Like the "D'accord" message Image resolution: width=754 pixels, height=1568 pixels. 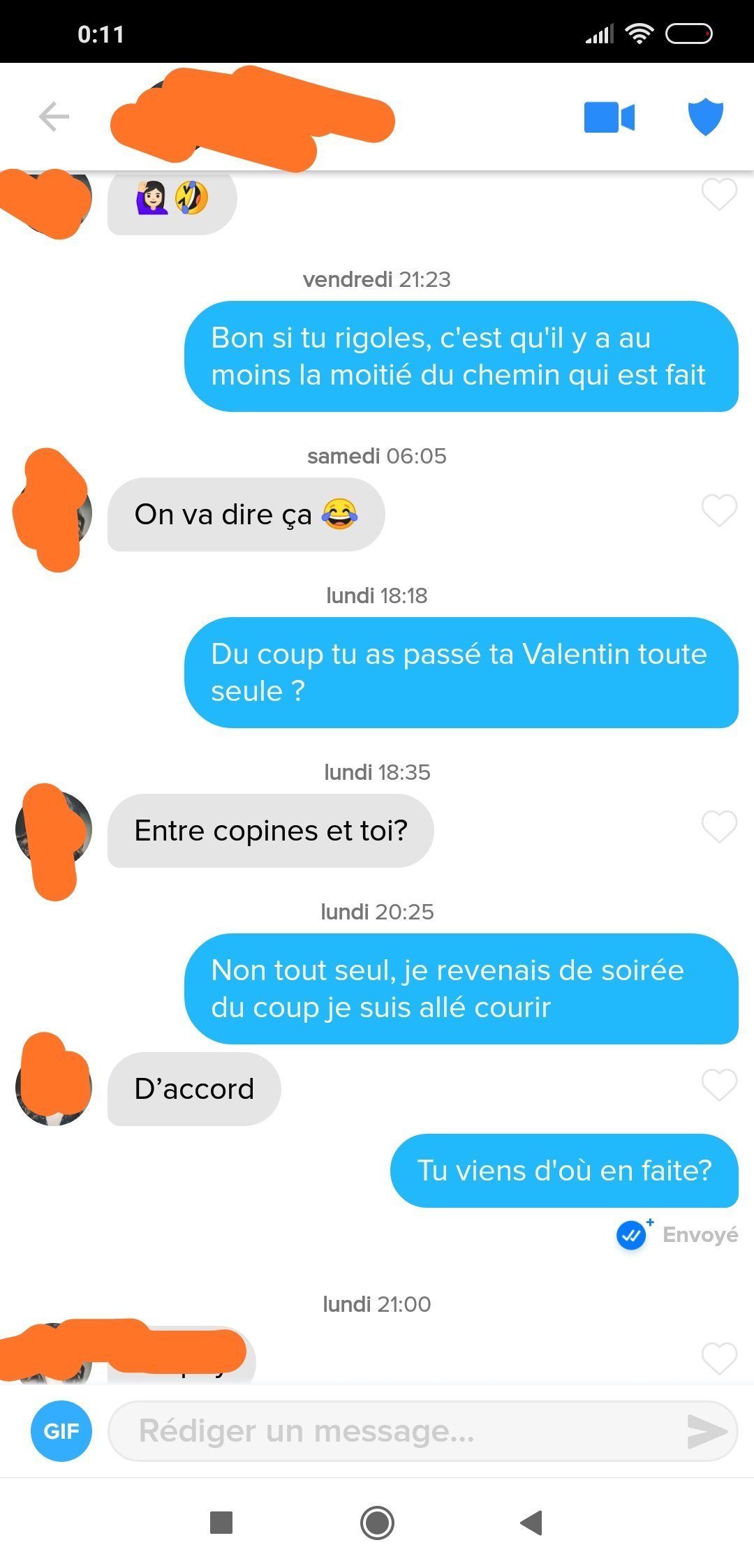pos(719,1085)
